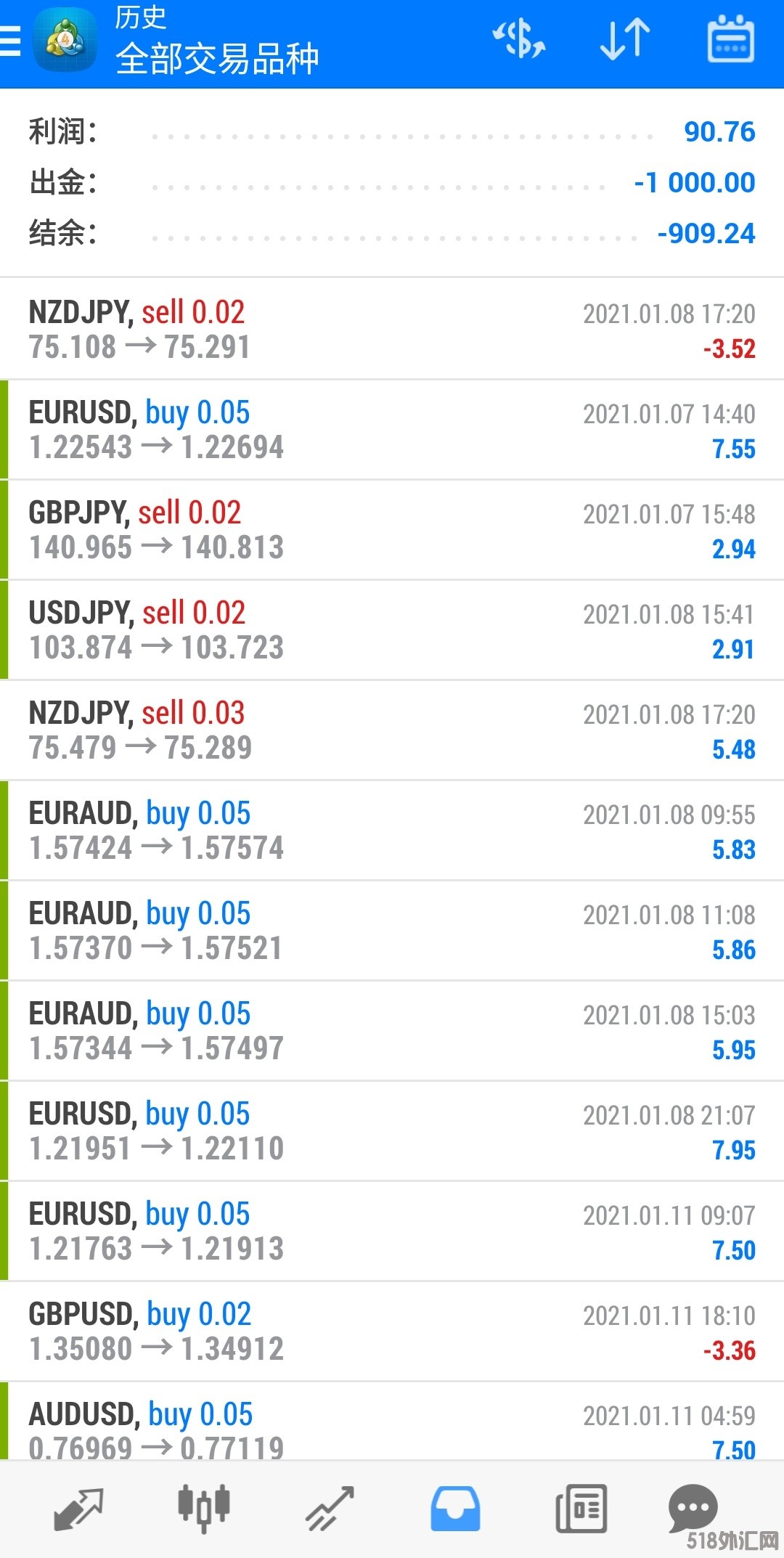Expand the EURAUD trade opened at 1.57424
The width and height of the screenshot is (784, 1558).
click(x=392, y=831)
